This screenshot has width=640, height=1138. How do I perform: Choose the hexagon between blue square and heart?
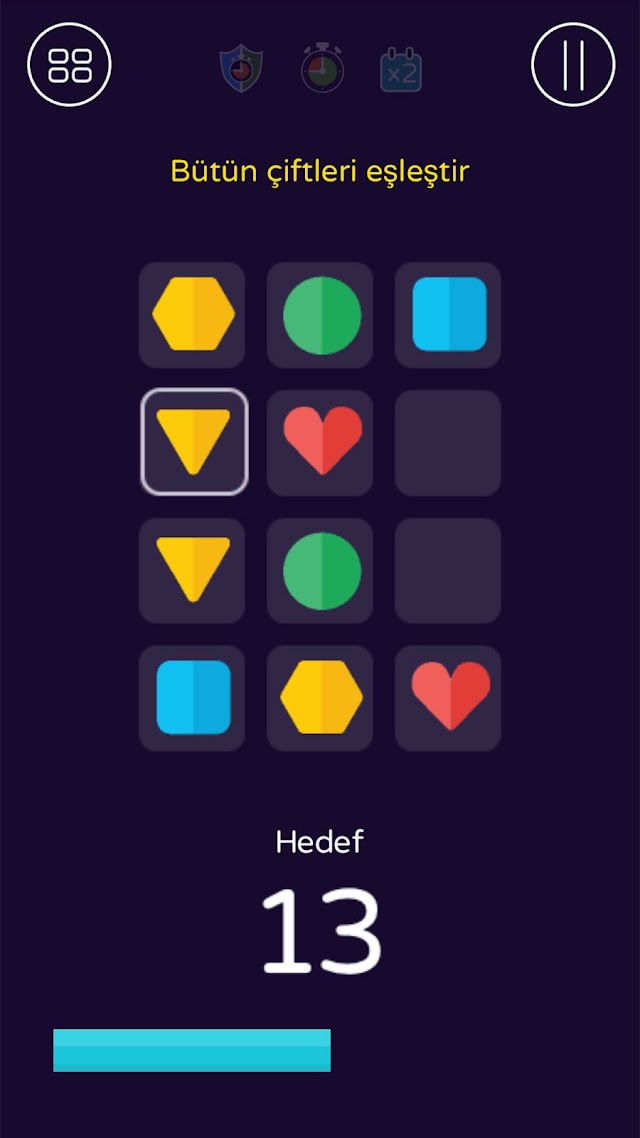(x=321, y=698)
